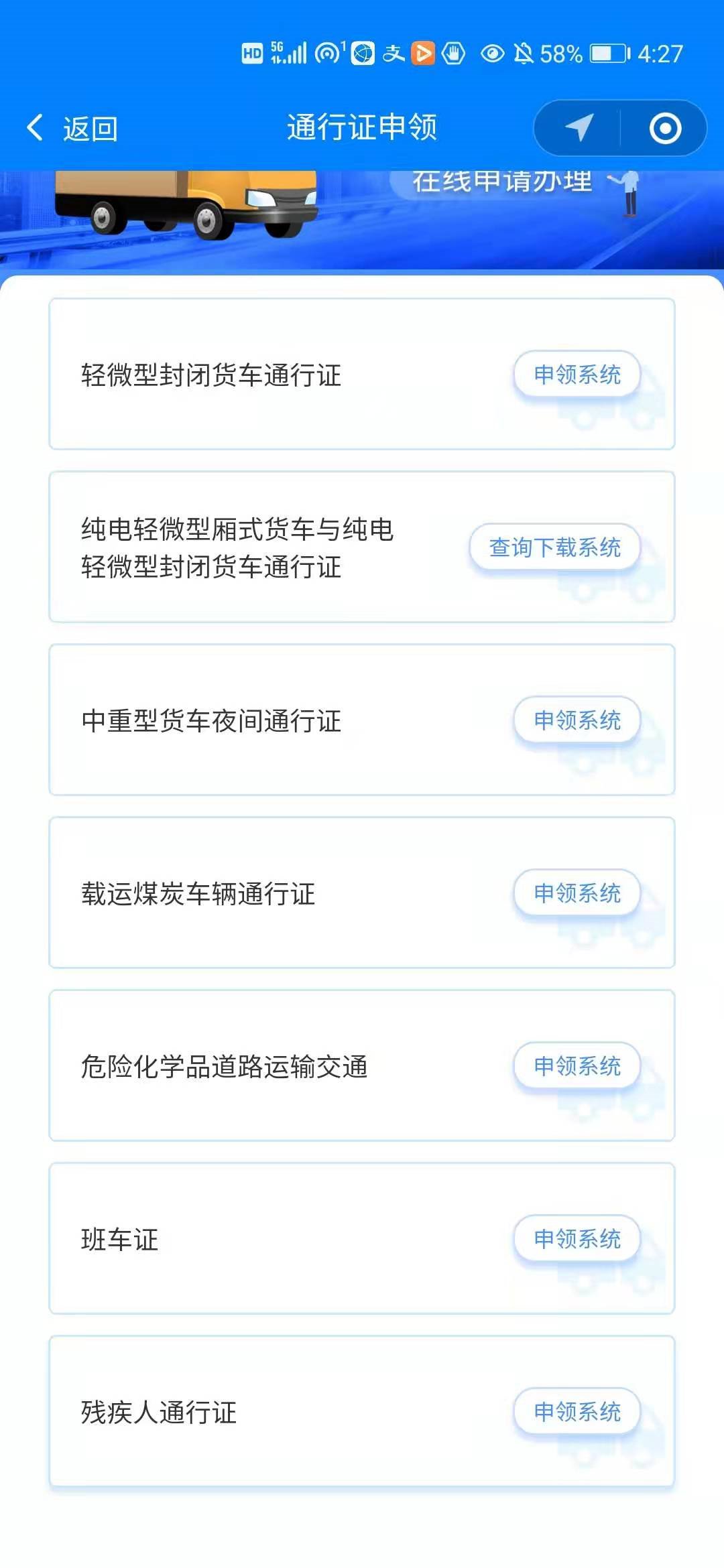Screen dimensions: 724x1568
Task: Open 查询下载系统 for 纯电轻微型厢式货车通行证
Action: (554, 547)
